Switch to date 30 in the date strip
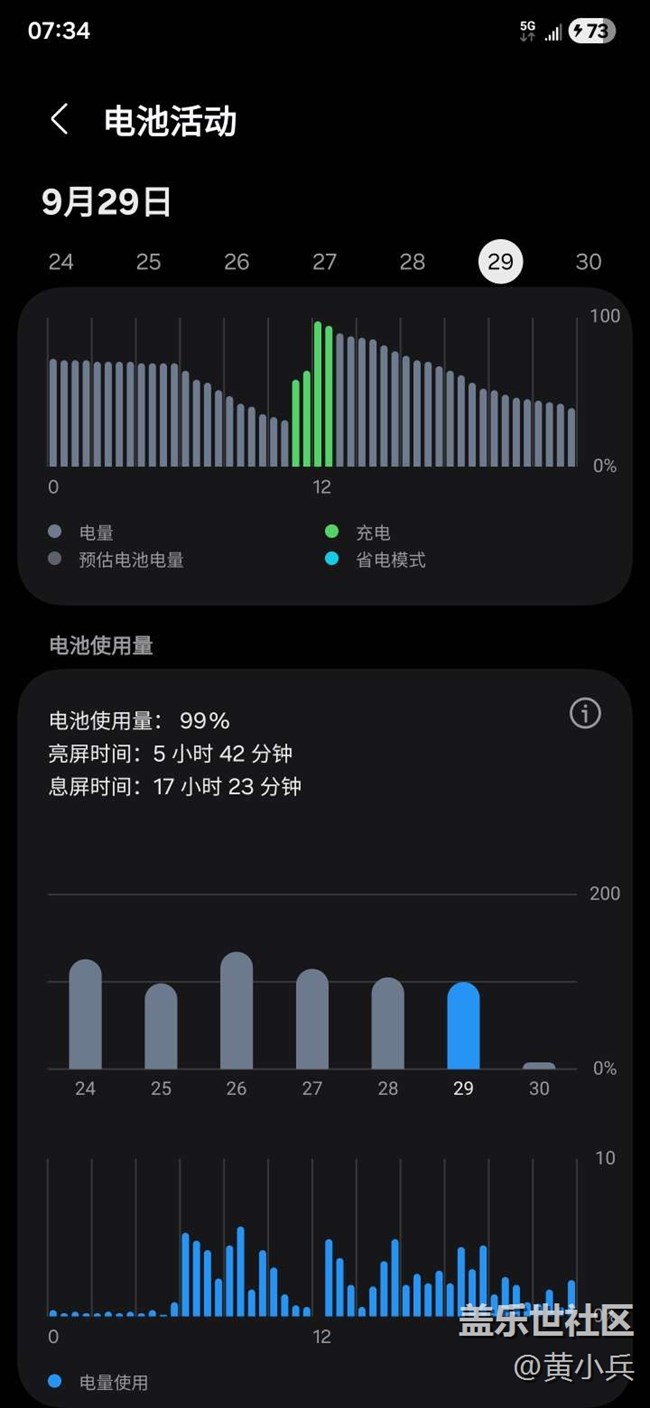The width and height of the screenshot is (650, 1408). click(588, 262)
